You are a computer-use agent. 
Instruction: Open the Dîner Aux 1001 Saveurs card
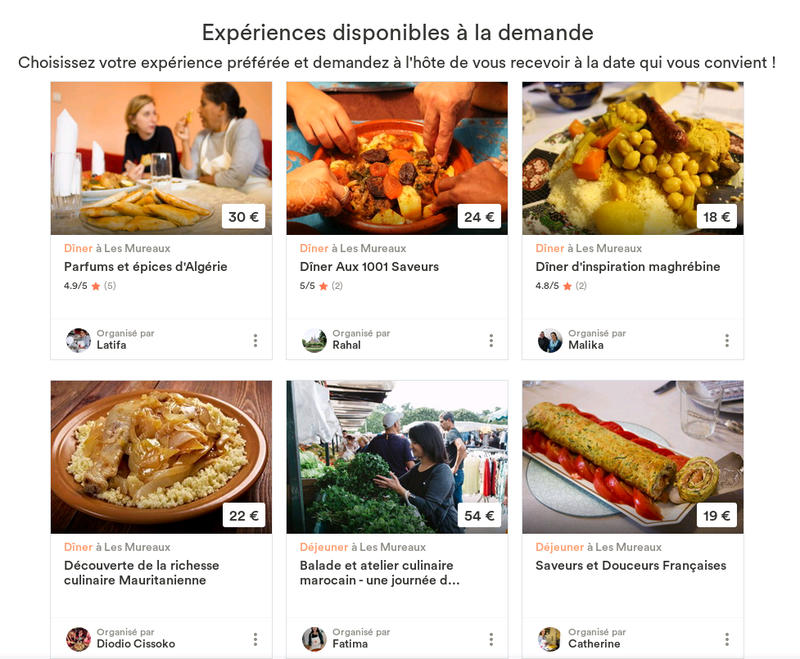tap(369, 267)
